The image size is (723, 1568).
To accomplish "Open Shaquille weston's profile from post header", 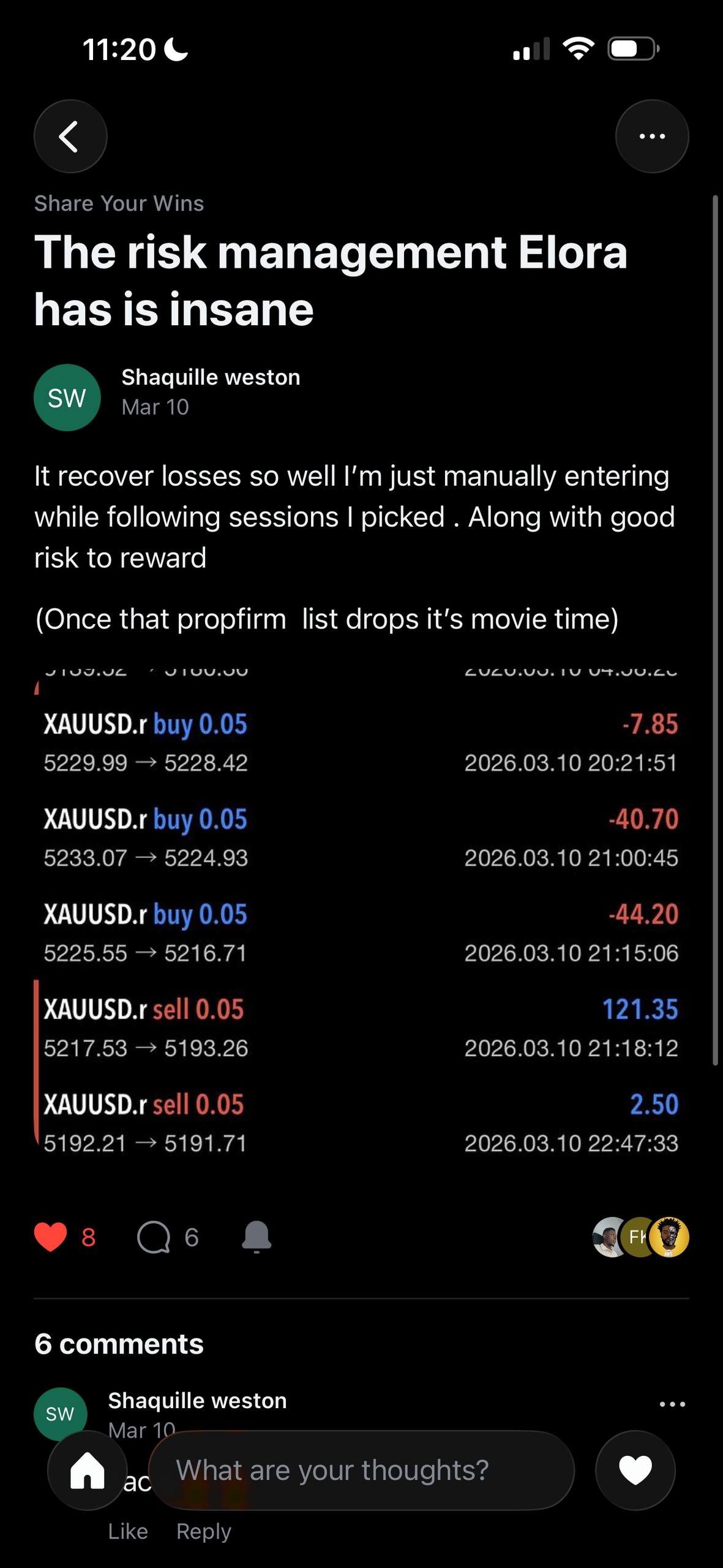I will pos(211,377).
